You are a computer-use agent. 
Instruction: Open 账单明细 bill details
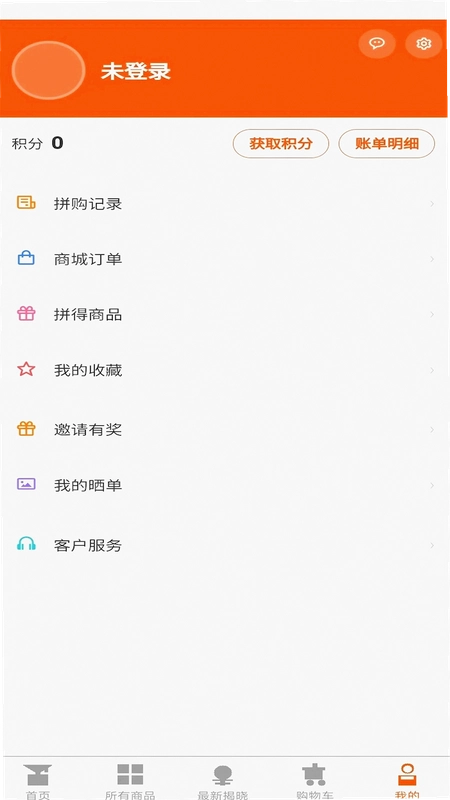(387, 143)
